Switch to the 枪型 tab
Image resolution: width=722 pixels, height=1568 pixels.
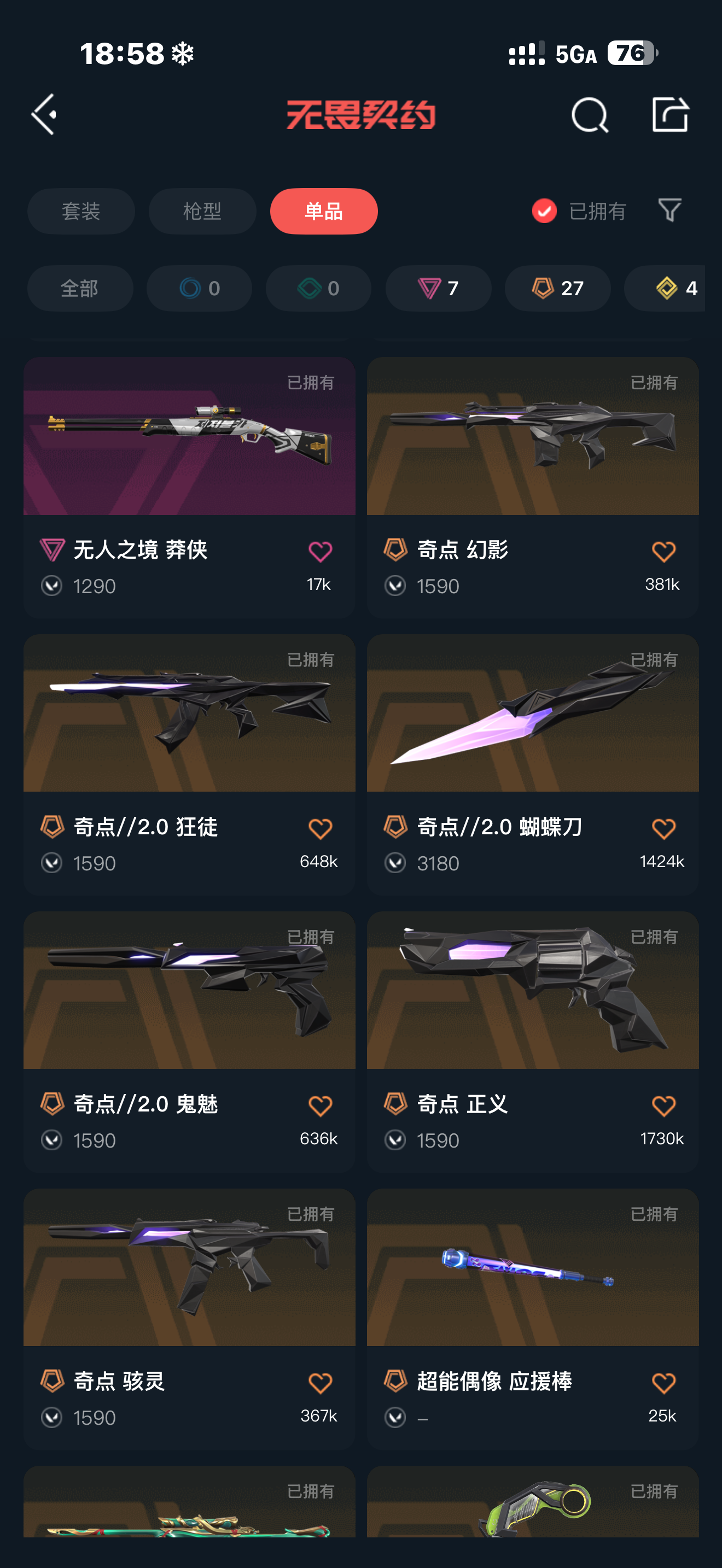pos(202,211)
